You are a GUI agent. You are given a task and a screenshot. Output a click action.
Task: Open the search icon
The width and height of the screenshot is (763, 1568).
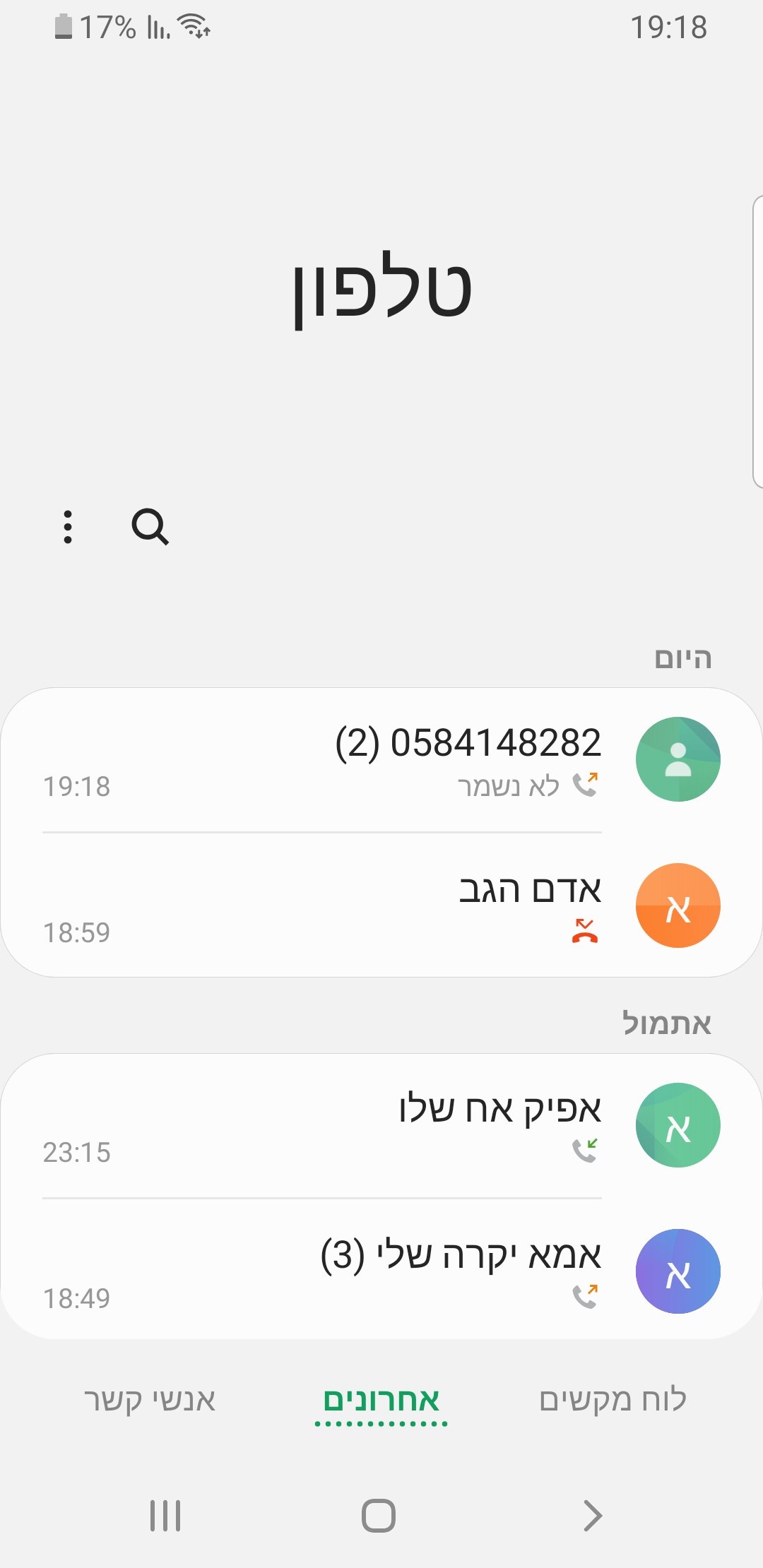150,527
